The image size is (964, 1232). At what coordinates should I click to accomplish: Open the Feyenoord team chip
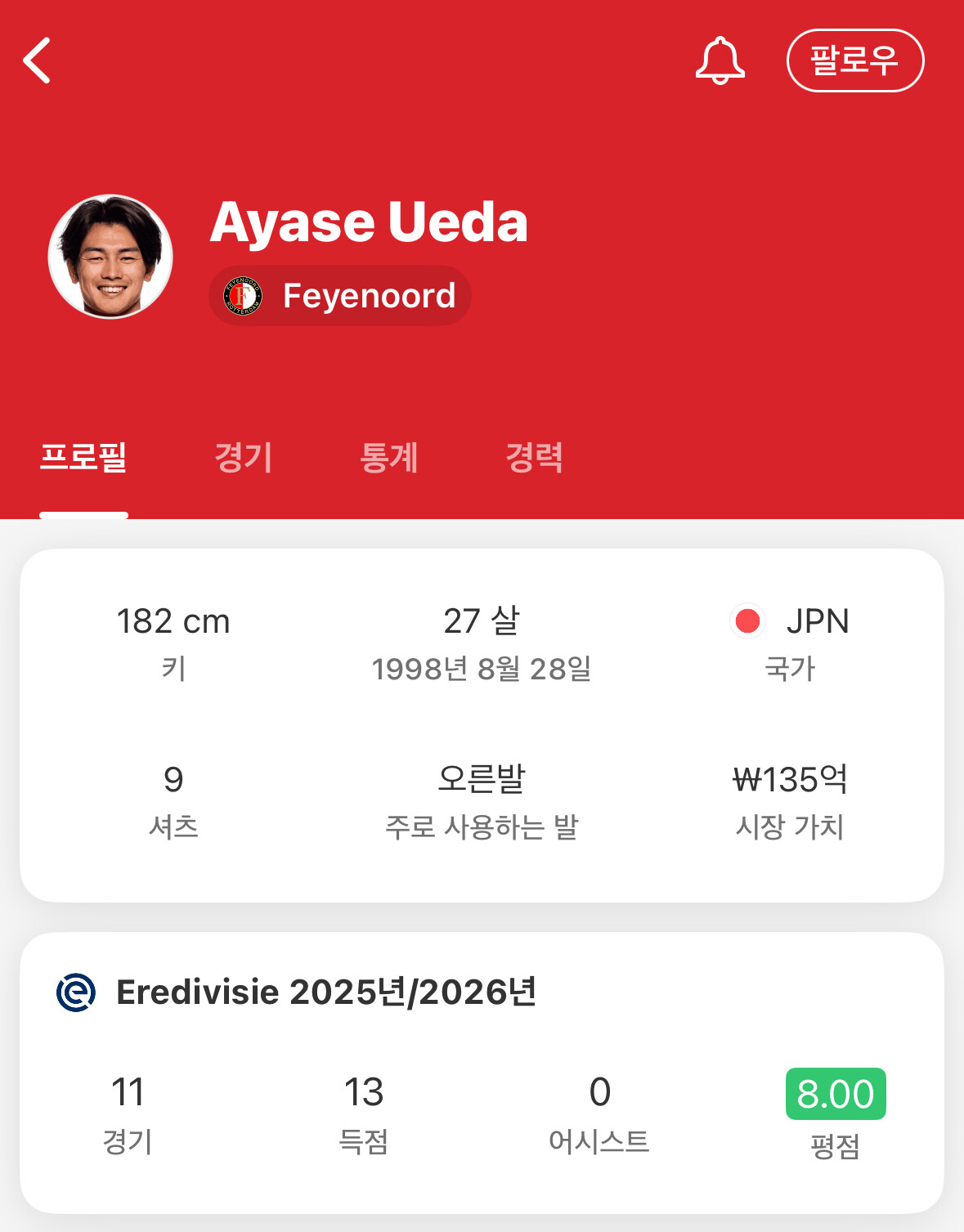340,296
